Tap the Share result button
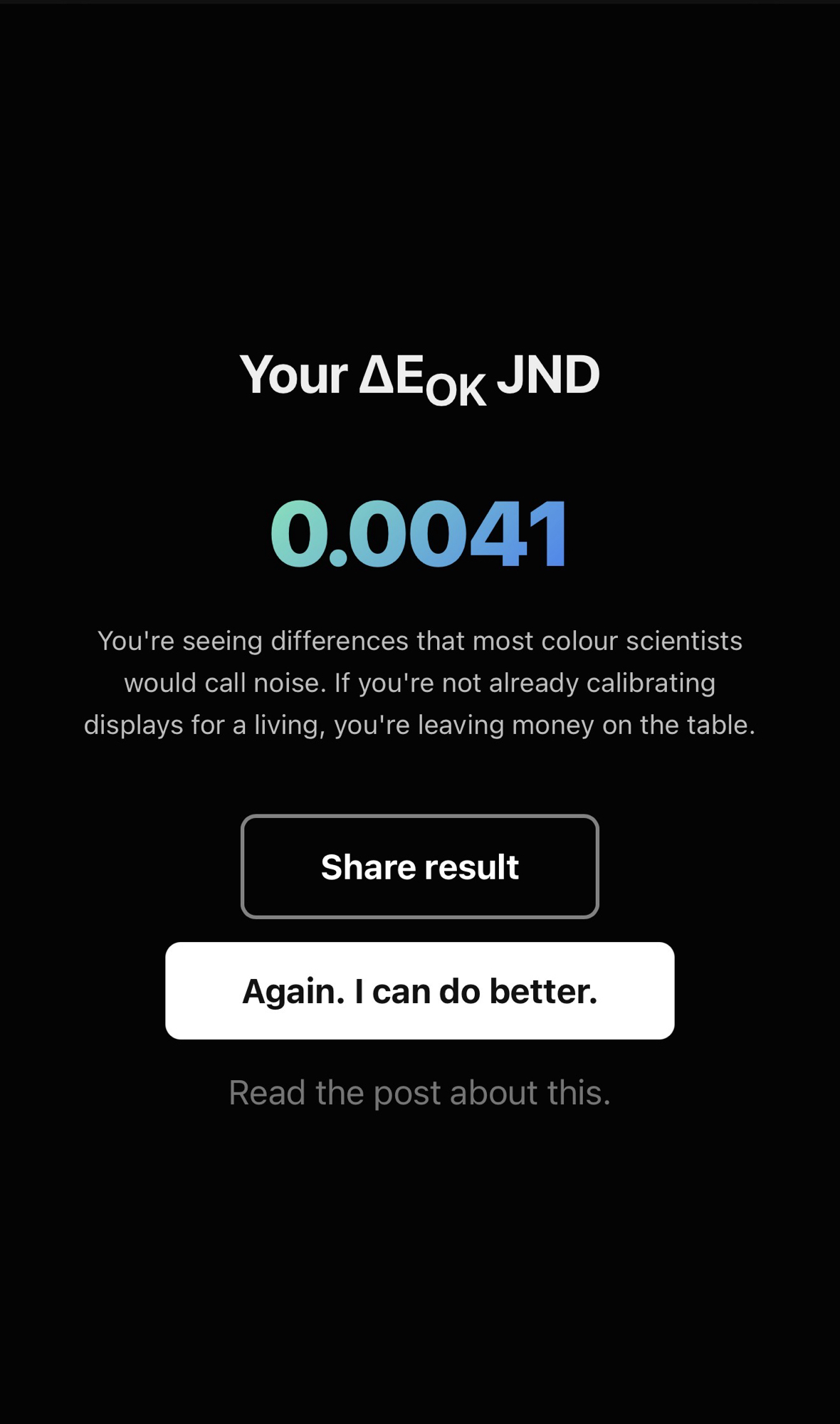Screen dimensions: 840x1424 419,867
